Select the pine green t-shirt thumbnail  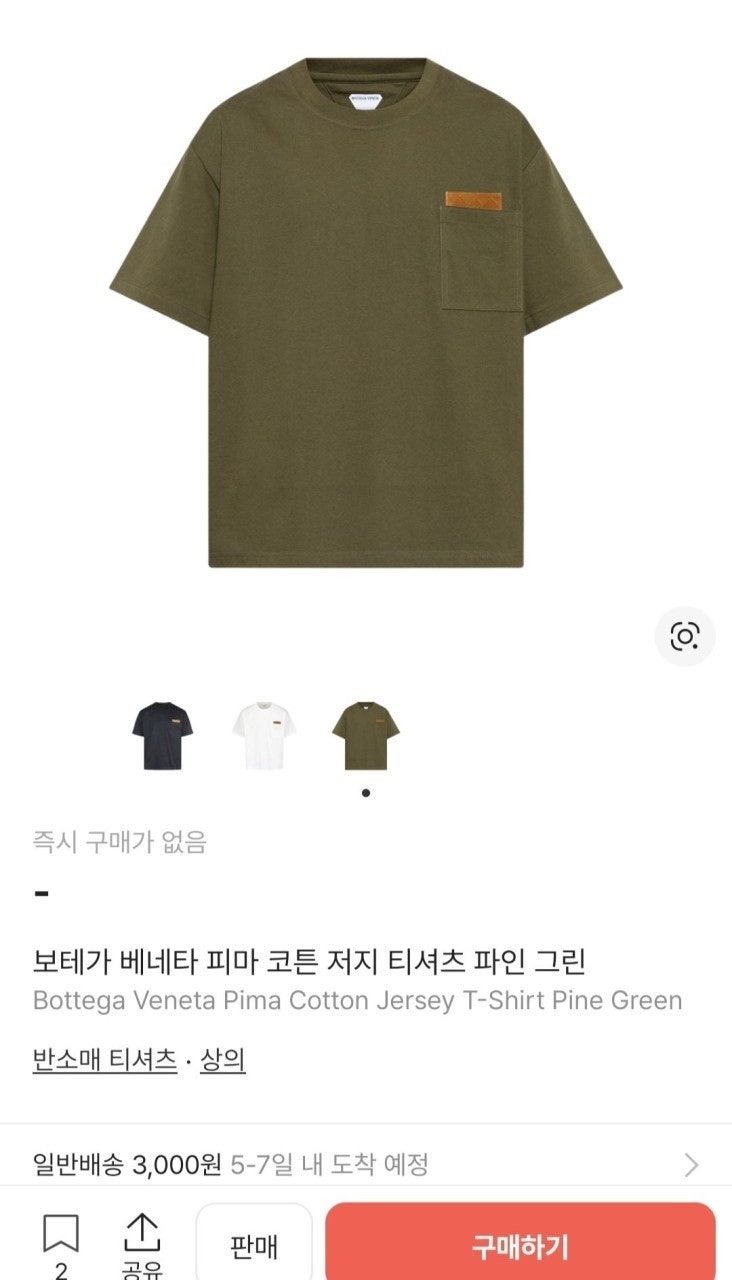[x=366, y=735]
